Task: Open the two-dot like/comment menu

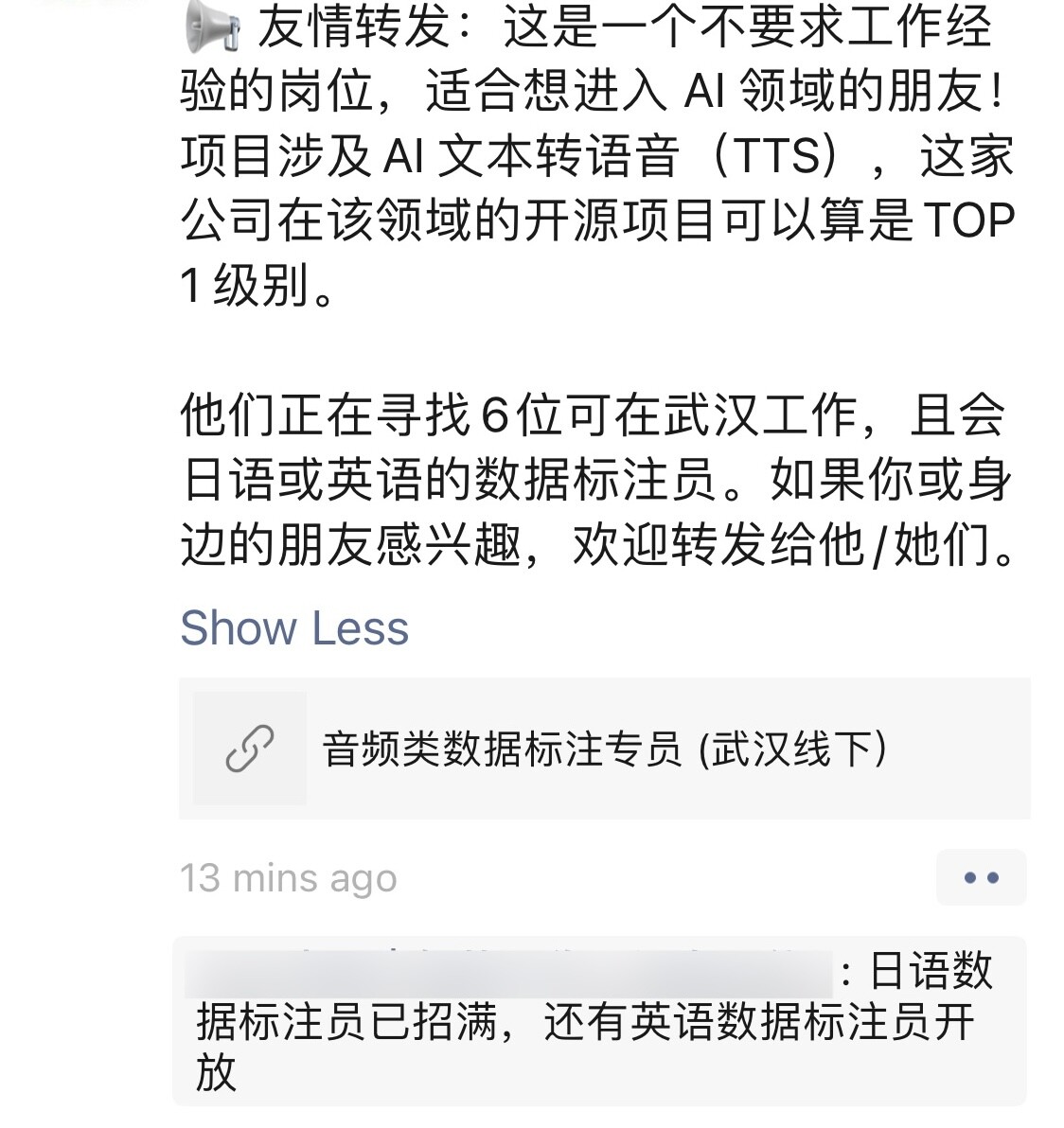Action: pyautogui.click(x=981, y=877)
